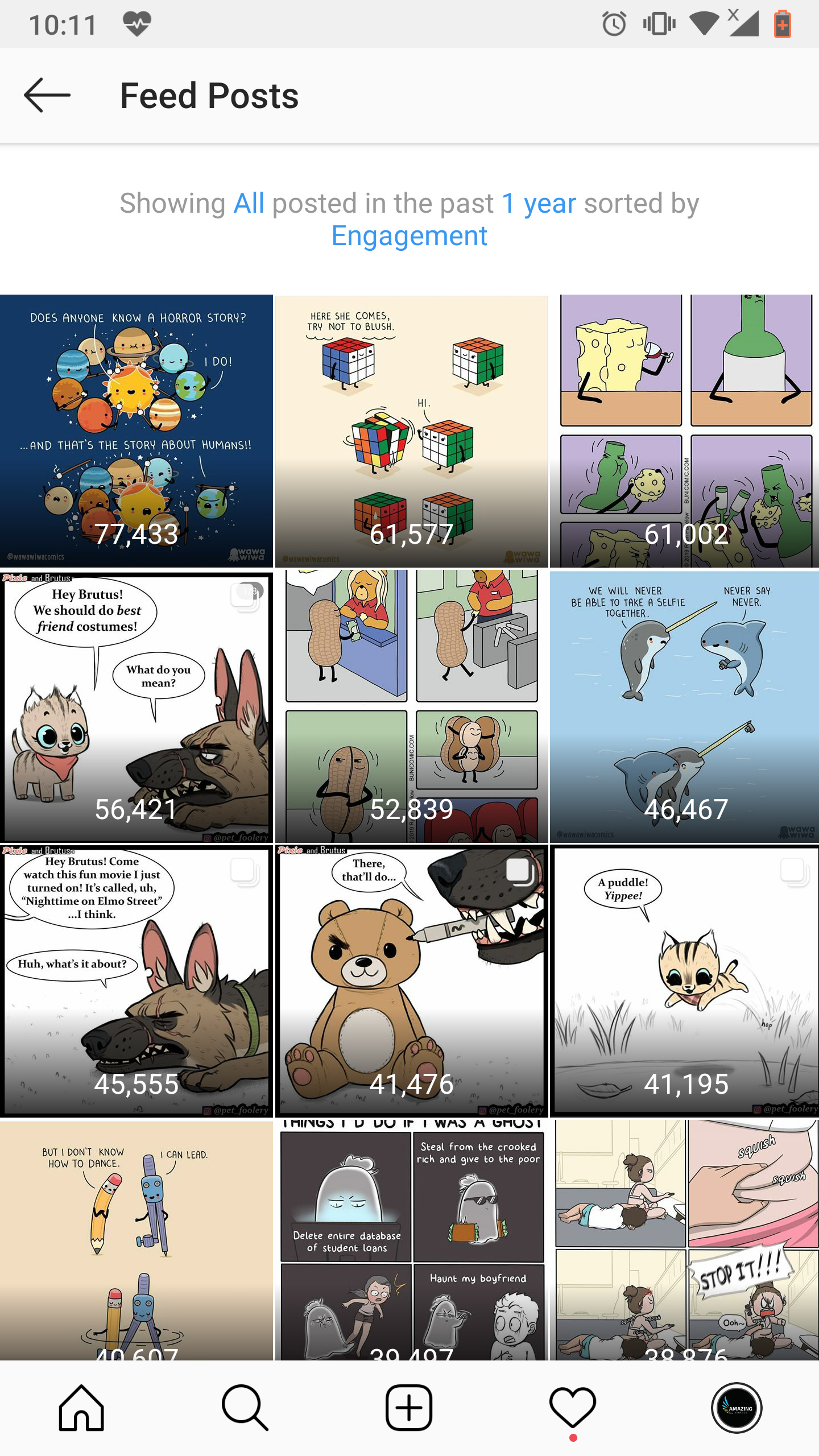Open the cheese and wine post with 61,002

point(685,431)
